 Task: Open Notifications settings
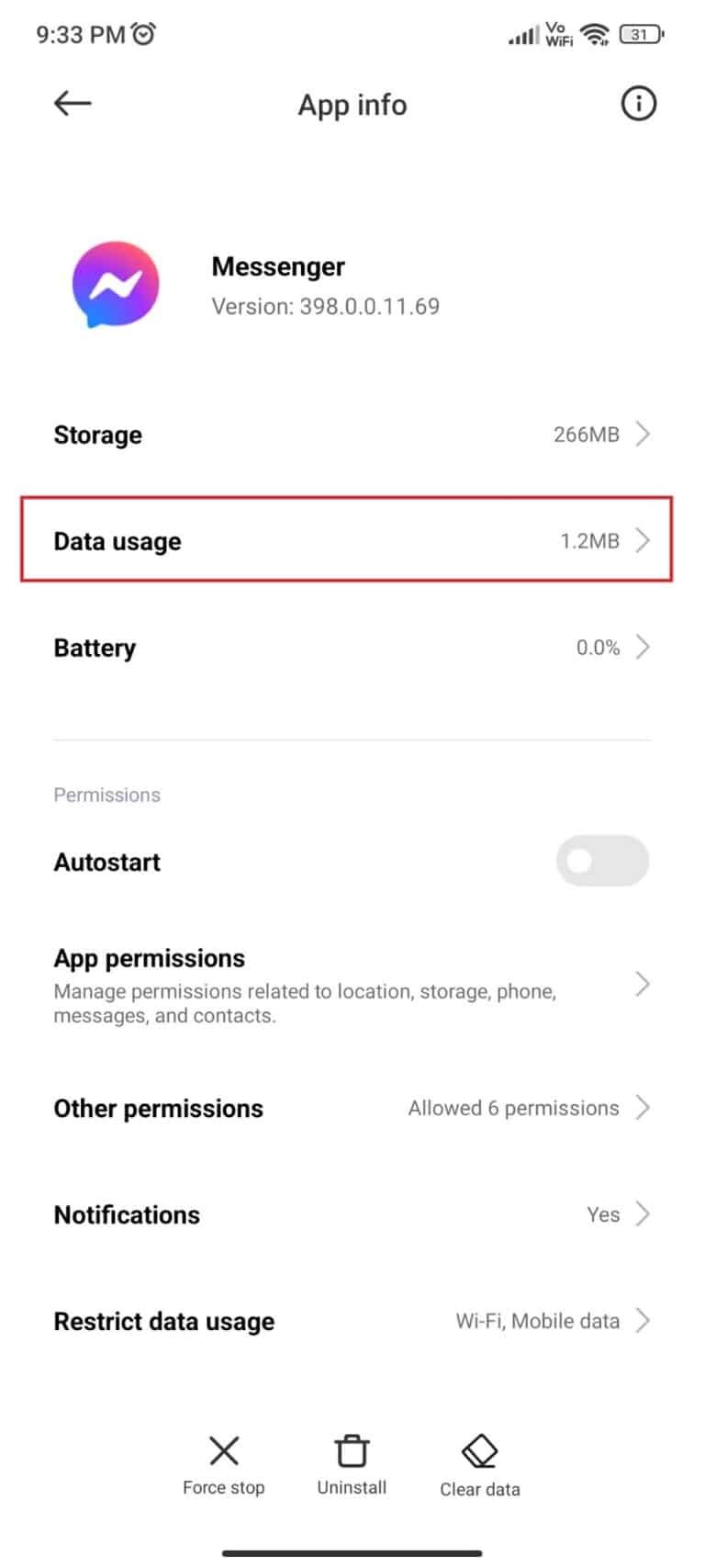coord(352,1215)
